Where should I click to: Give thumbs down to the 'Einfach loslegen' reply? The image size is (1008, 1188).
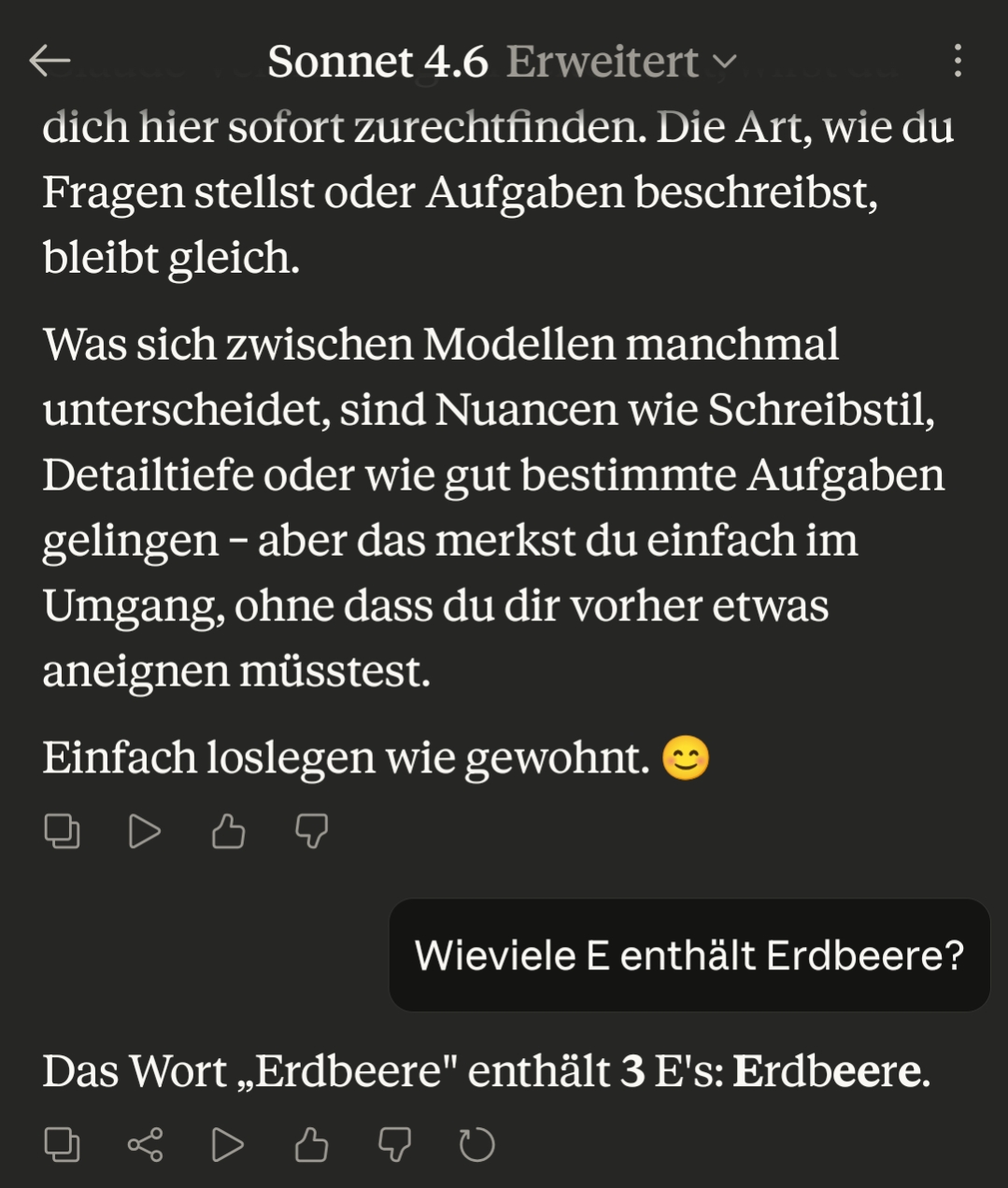[x=311, y=830]
